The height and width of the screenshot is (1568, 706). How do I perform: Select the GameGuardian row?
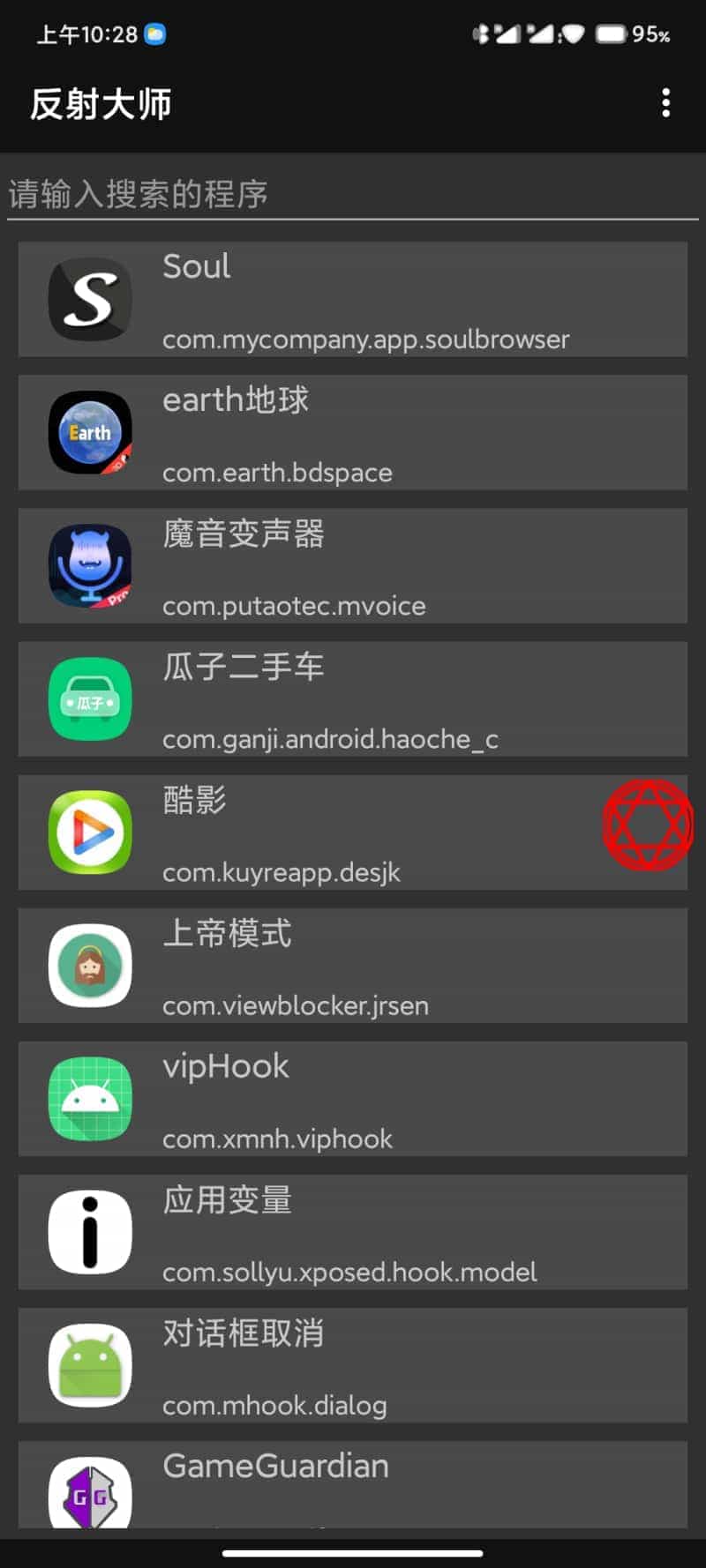(x=353, y=1486)
